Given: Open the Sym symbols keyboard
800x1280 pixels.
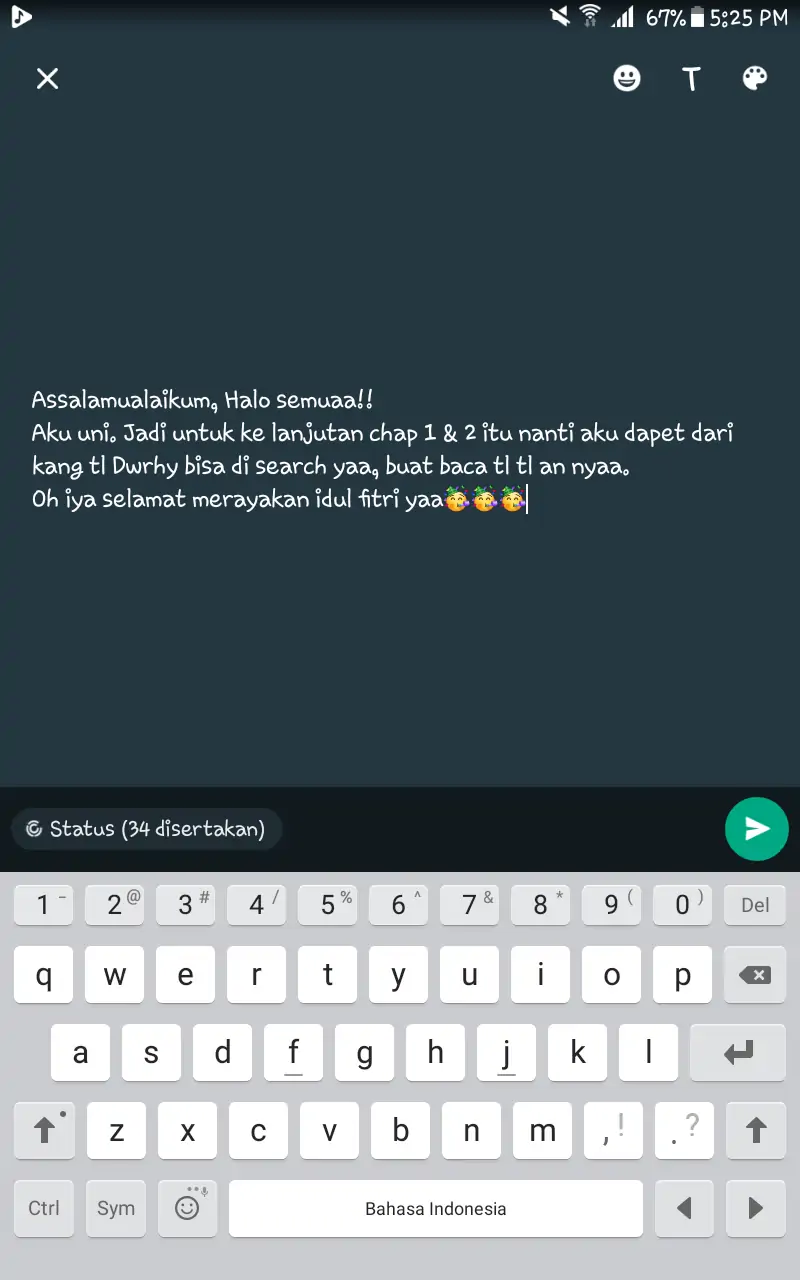Looking at the screenshot, I should (116, 1208).
